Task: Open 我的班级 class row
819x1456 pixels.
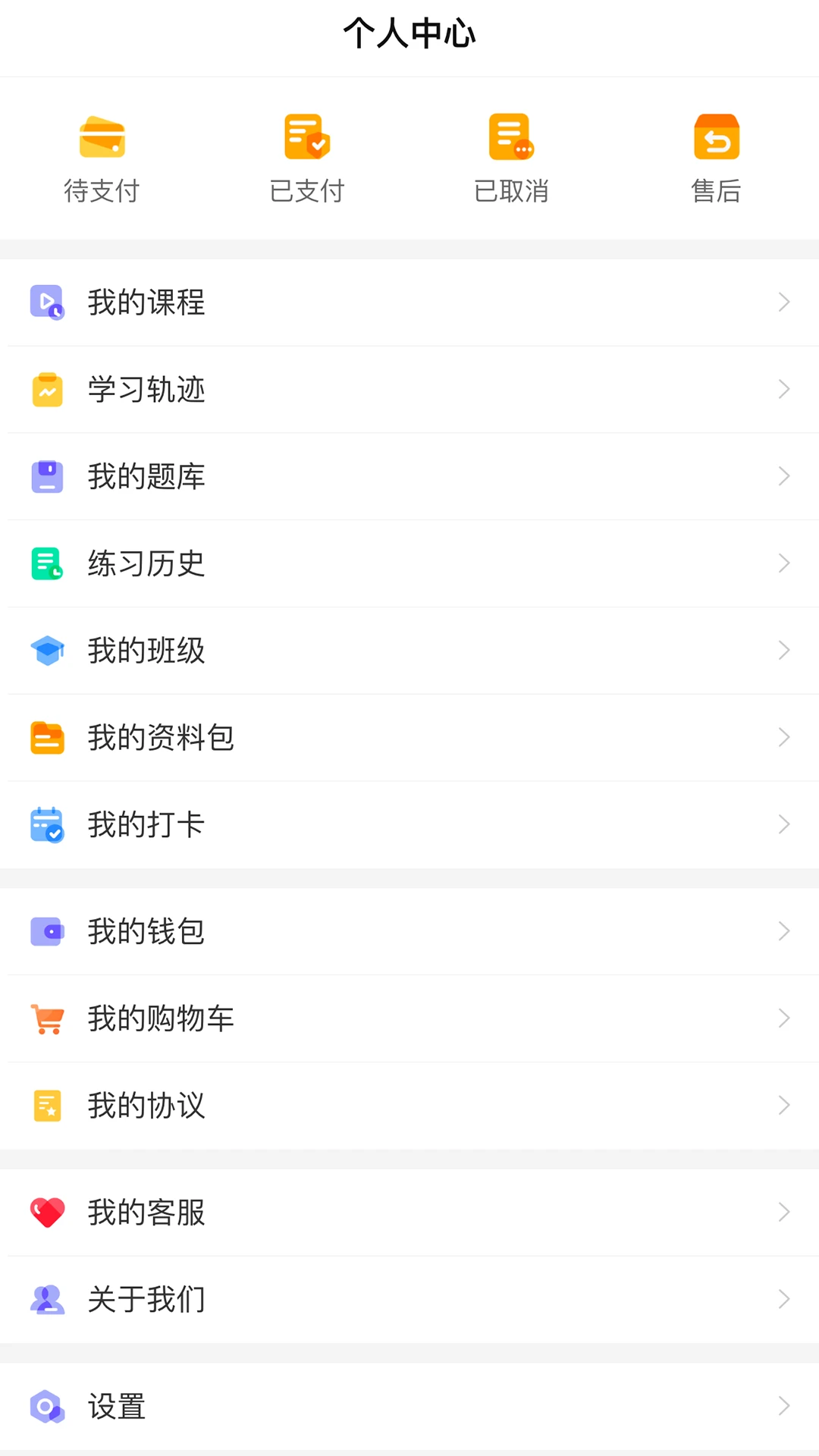Action: [x=409, y=651]
